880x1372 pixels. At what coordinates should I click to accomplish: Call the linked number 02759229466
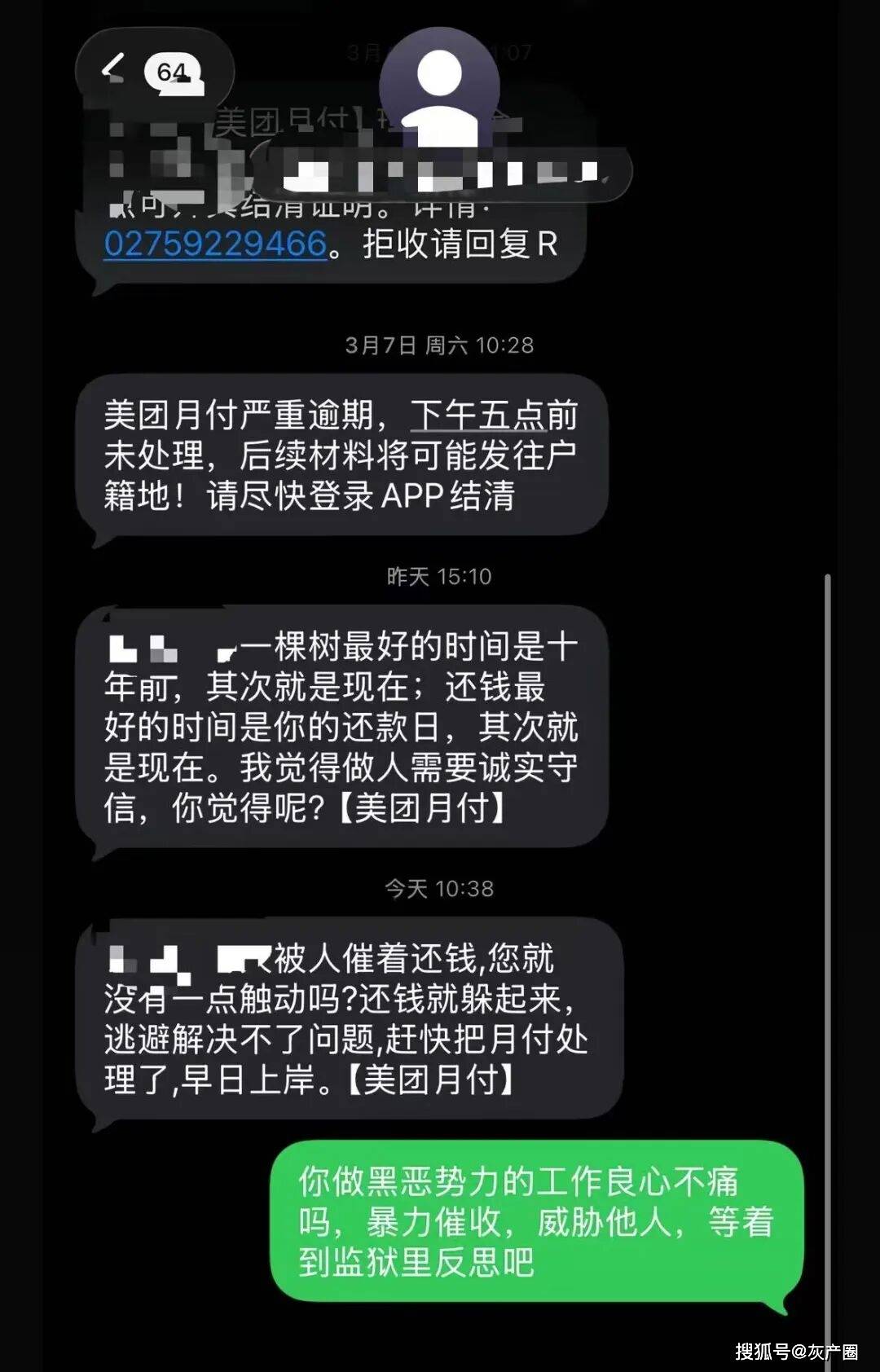(x=216, y=244)
